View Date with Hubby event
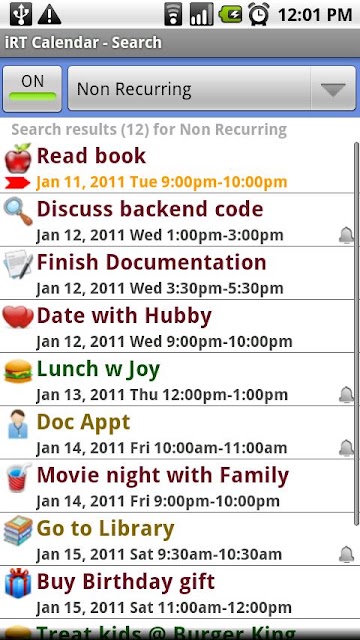The image size is (360, 640). [177, 326]
